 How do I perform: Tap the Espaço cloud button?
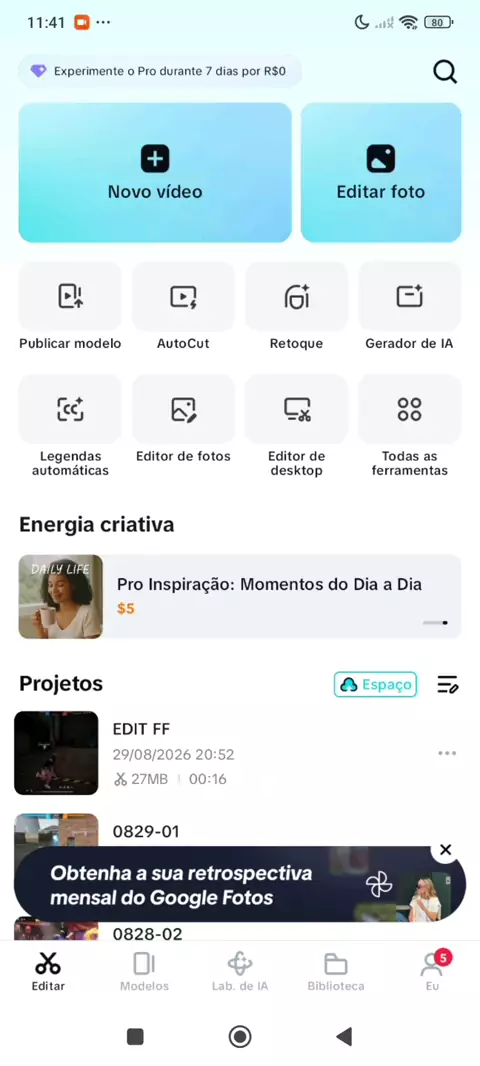click(375, 685)
